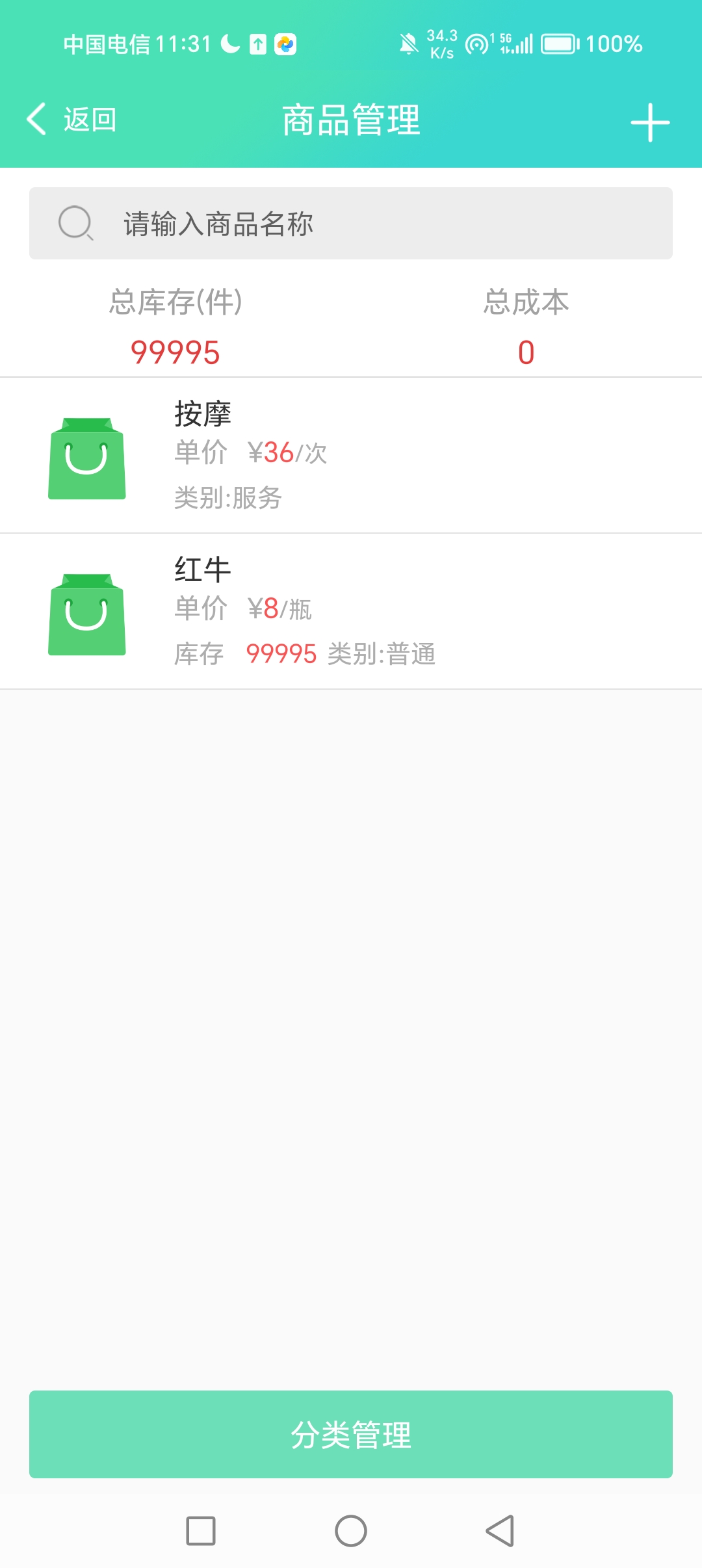The width and height of the screenshot is (702, 1568).
Task: Tap the system home button
Action: point(351,1531)
